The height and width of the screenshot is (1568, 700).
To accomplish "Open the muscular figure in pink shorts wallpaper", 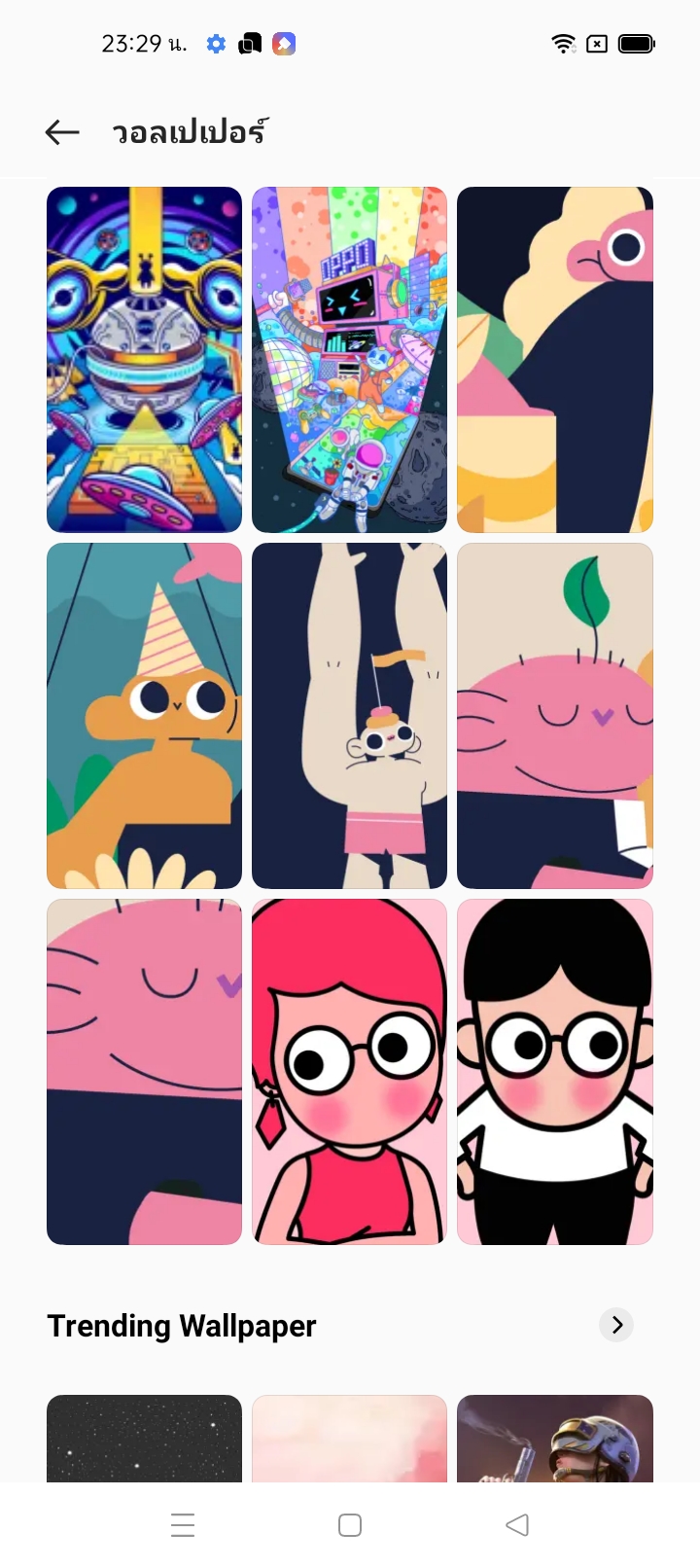I will coord(349,716).
